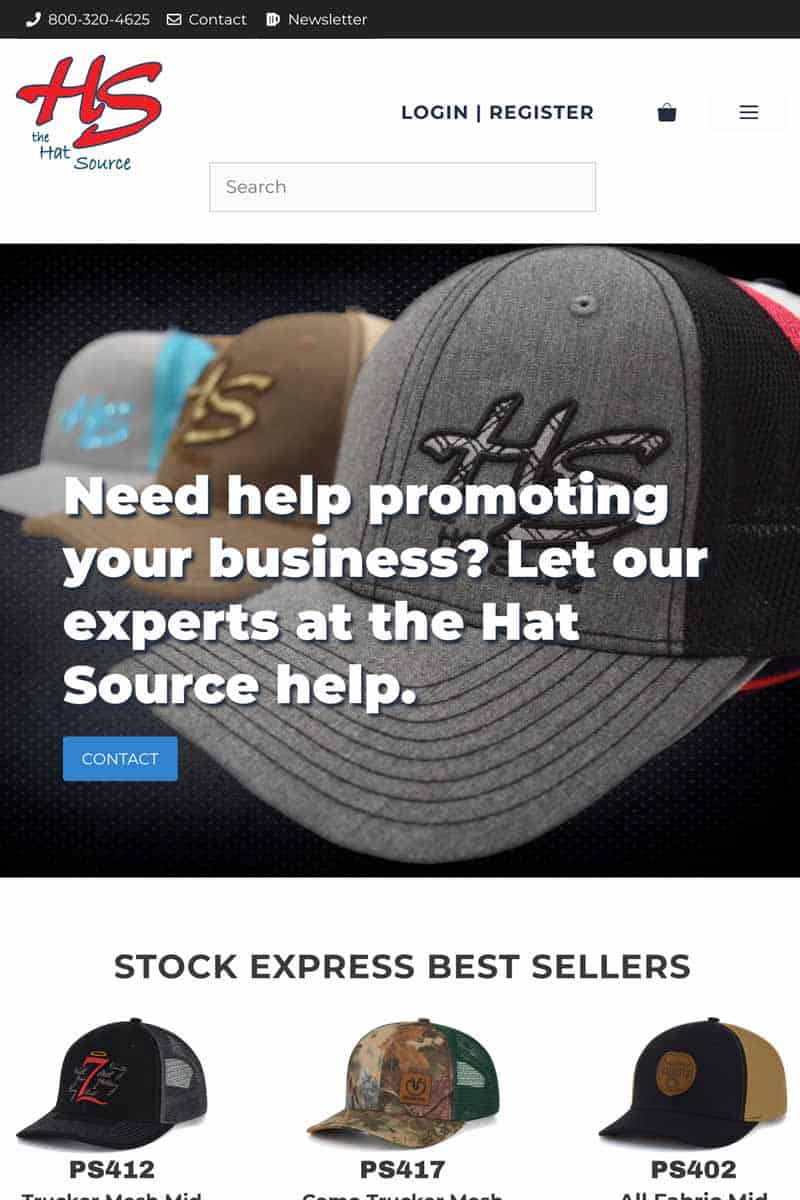The height and width of the screenshot is (1200, 800).
Task: Open the Newsletter link in top bar
Action: (x=327, y=18)
